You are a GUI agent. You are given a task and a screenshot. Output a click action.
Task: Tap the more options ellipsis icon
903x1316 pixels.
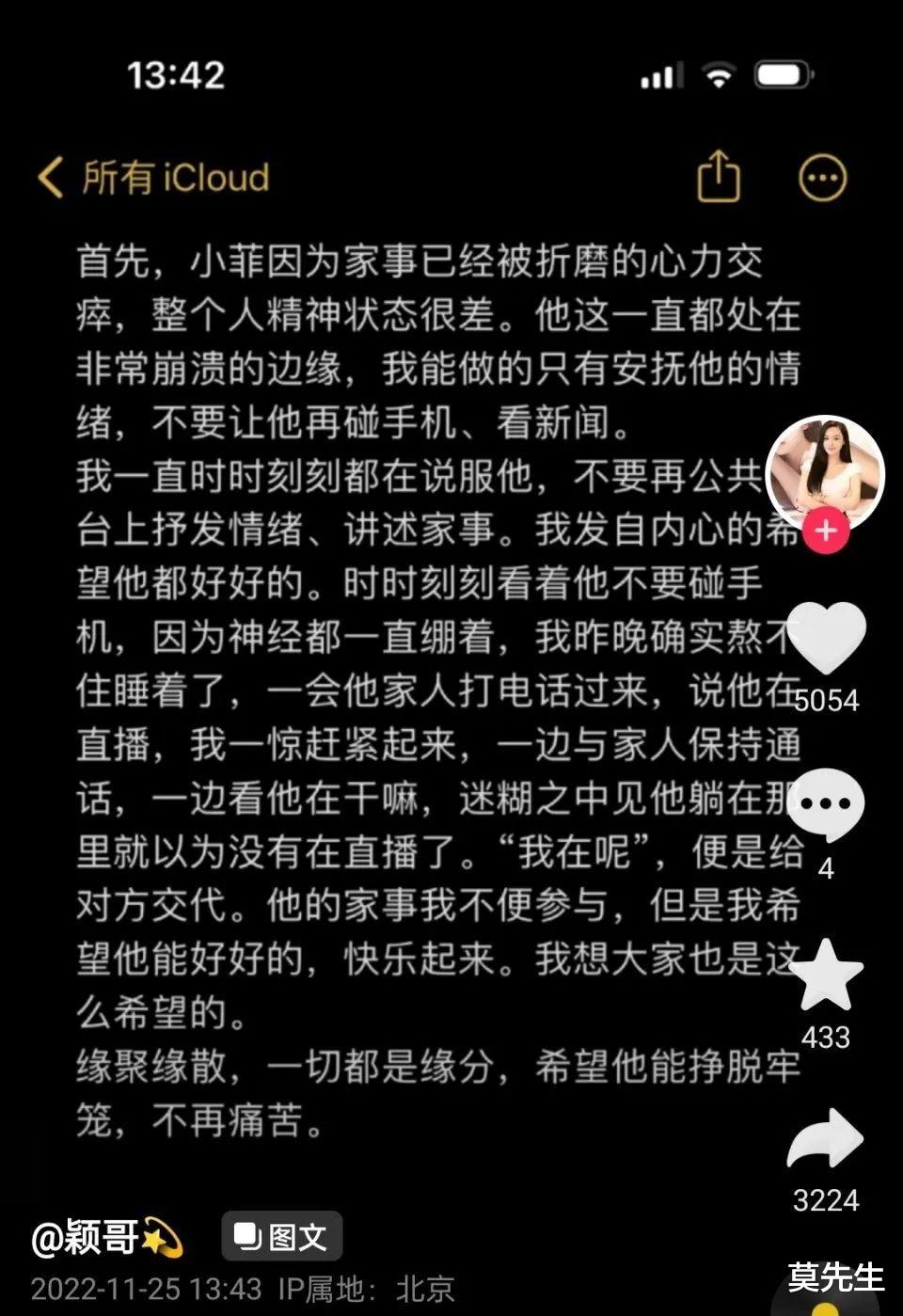pyautogui.click(x=823, y=178)
